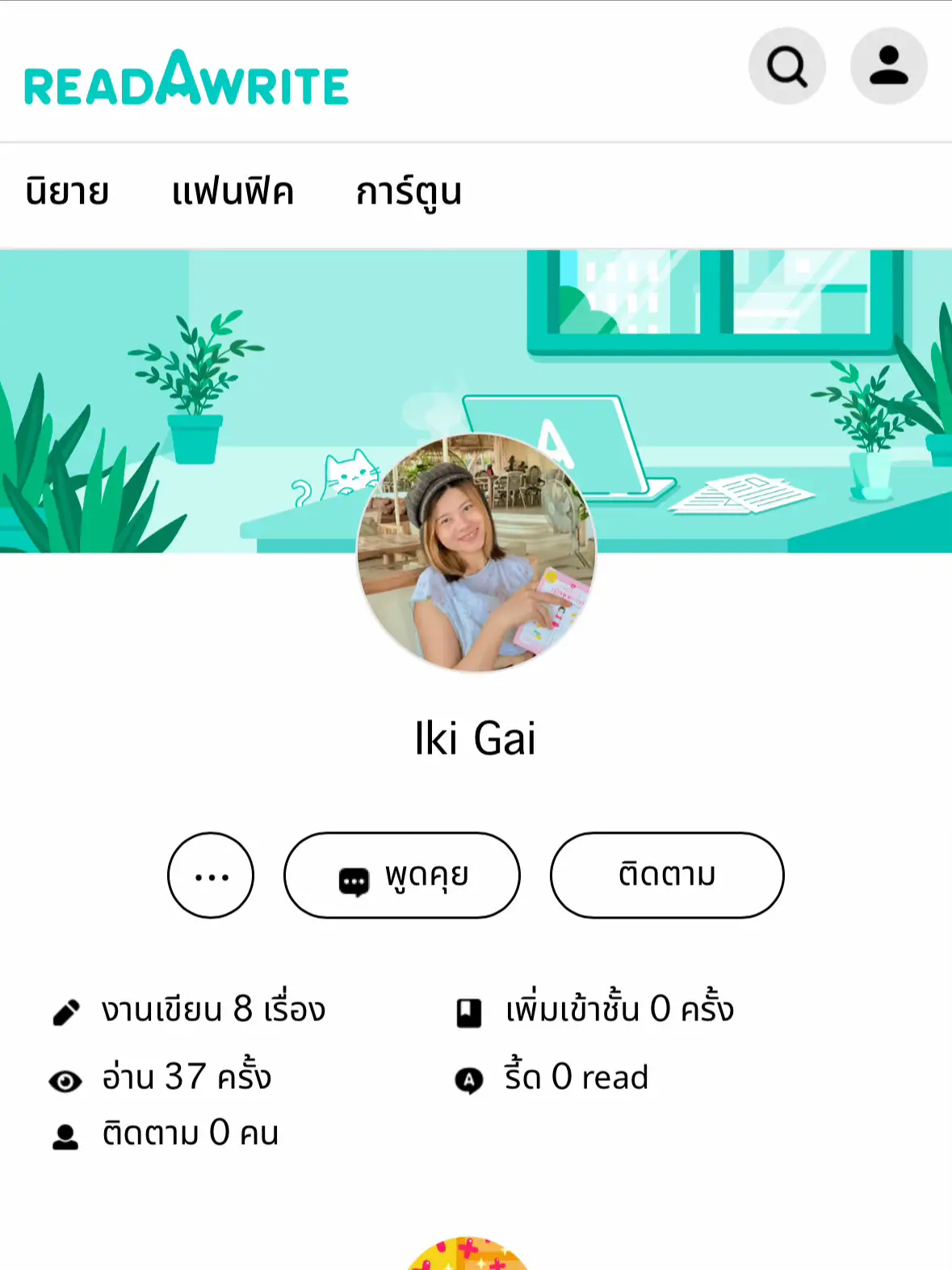Click the user account icon in the header

pyautogui.click(x=888, y=66)
